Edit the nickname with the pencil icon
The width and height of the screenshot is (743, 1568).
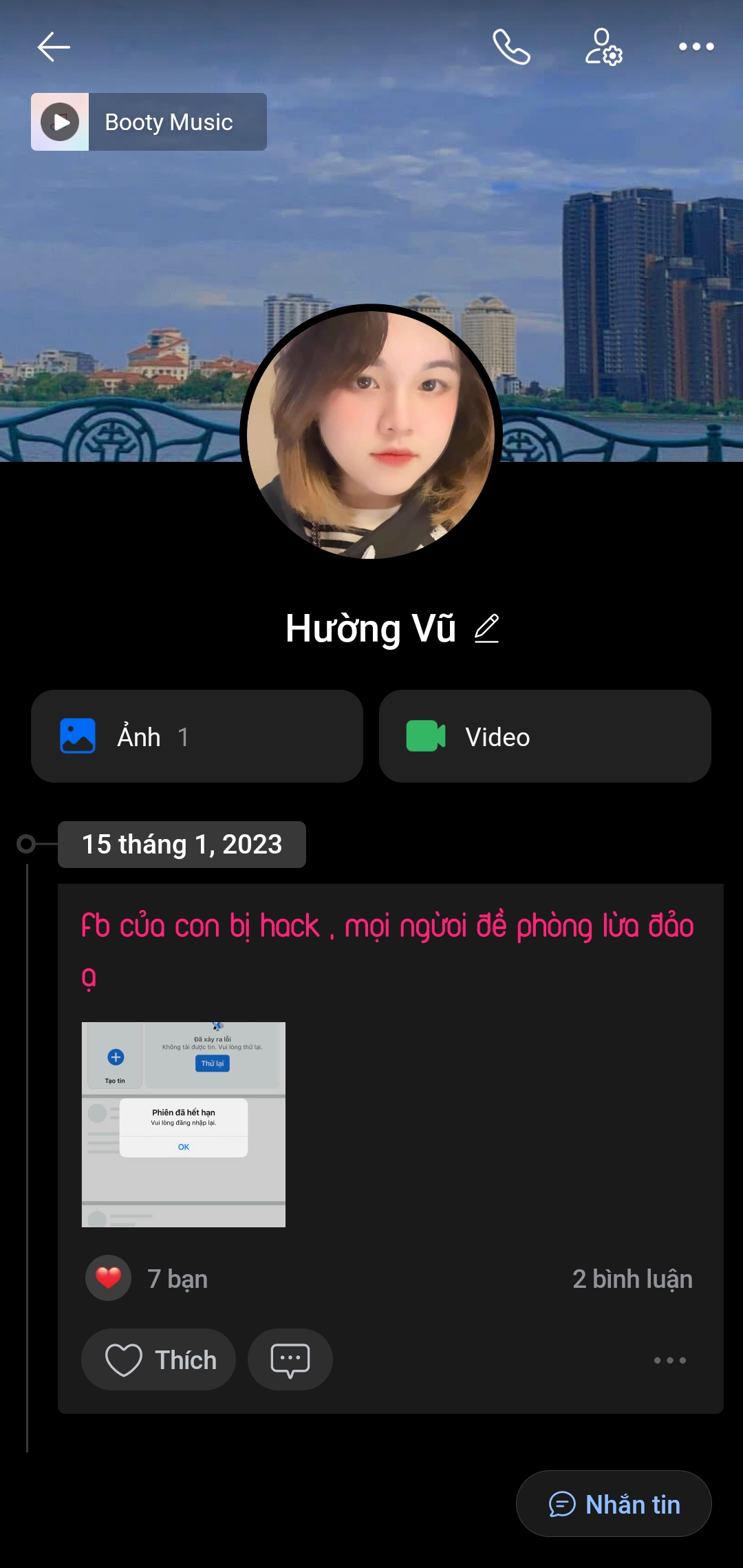click(486, 628)
